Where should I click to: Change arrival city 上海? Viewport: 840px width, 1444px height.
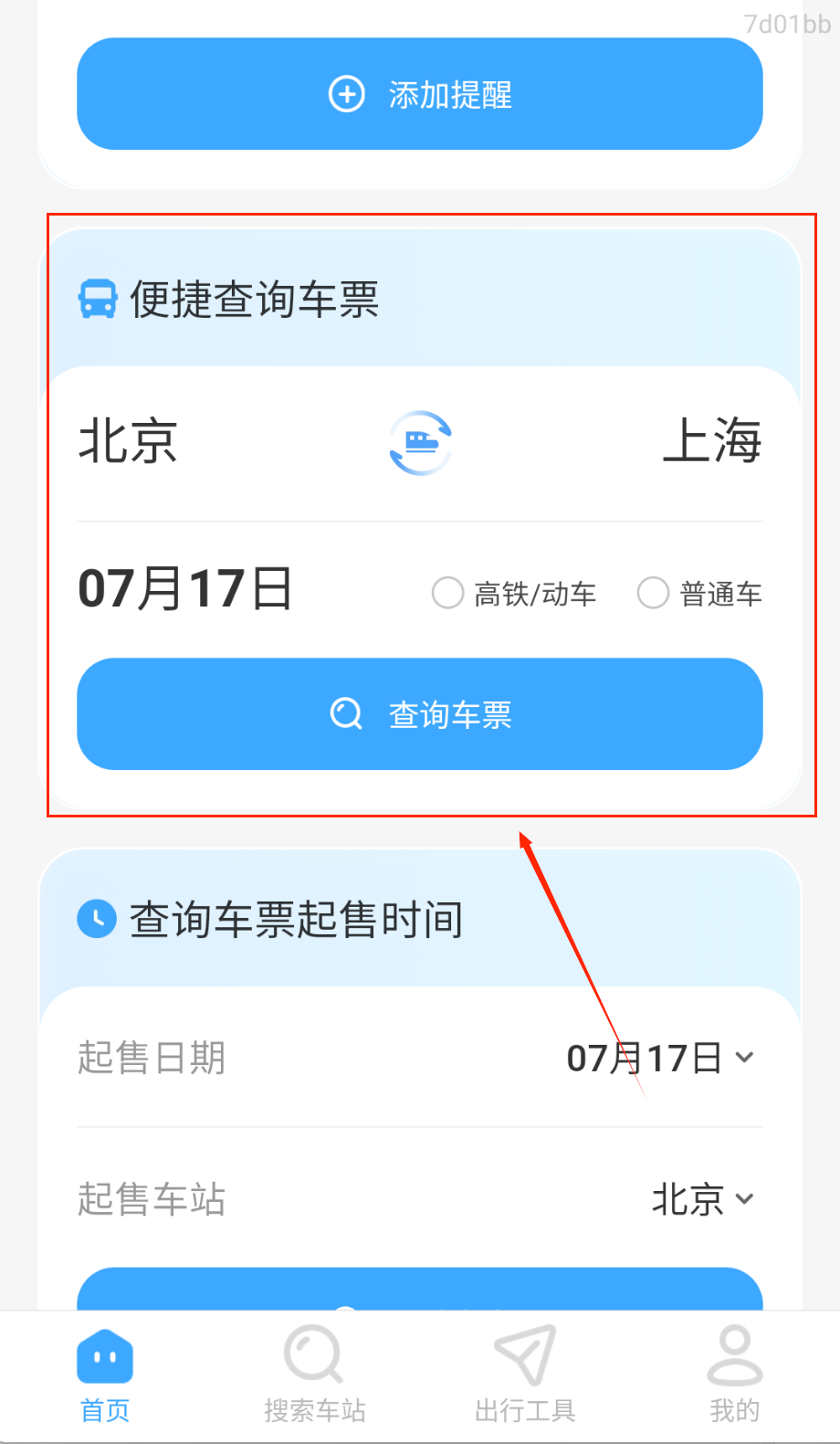coord(711,442)
